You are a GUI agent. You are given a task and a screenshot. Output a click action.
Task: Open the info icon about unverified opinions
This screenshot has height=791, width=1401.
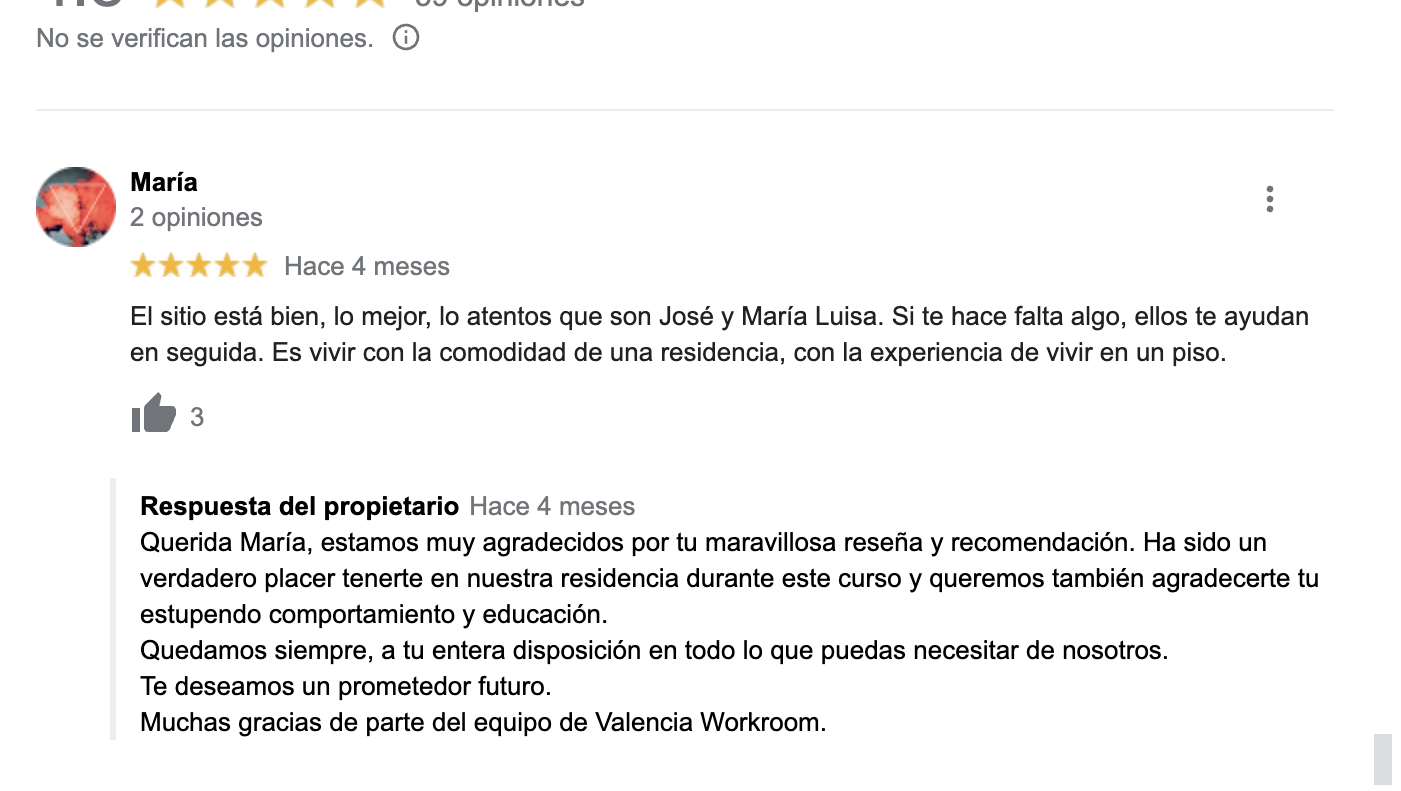point(405,38)
